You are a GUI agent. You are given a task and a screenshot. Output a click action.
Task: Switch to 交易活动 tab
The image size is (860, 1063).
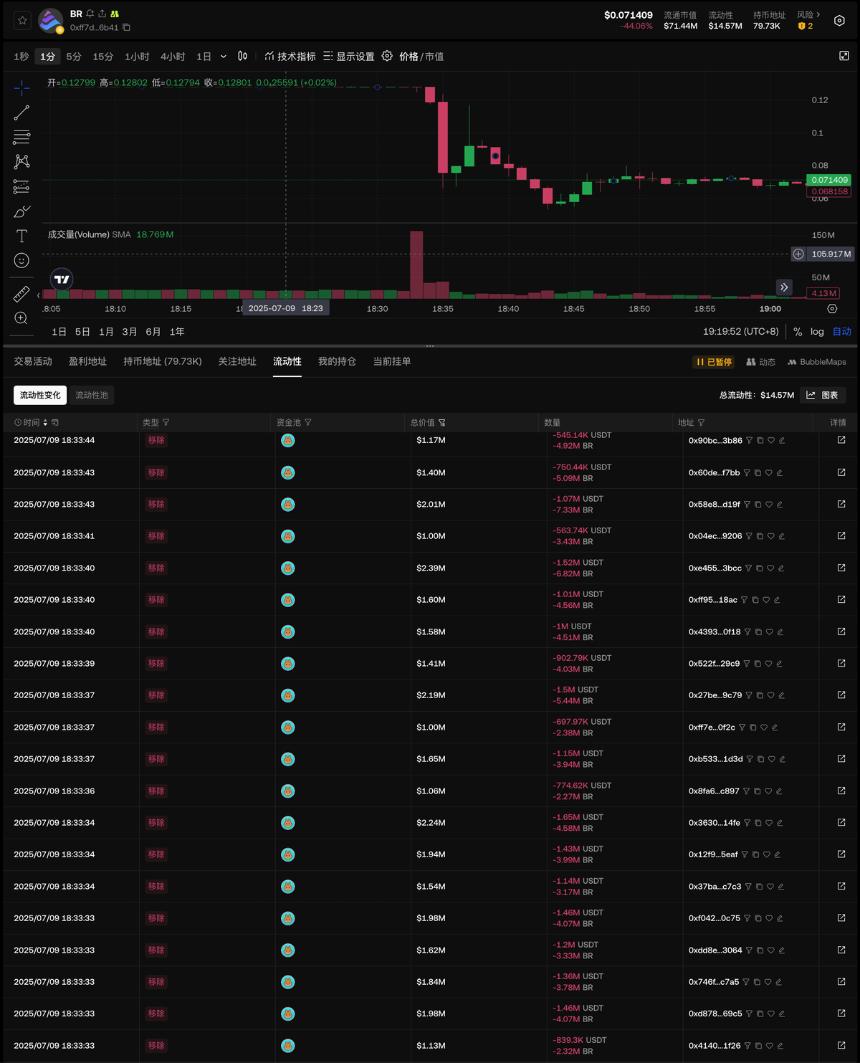click(x=33, y=362)
